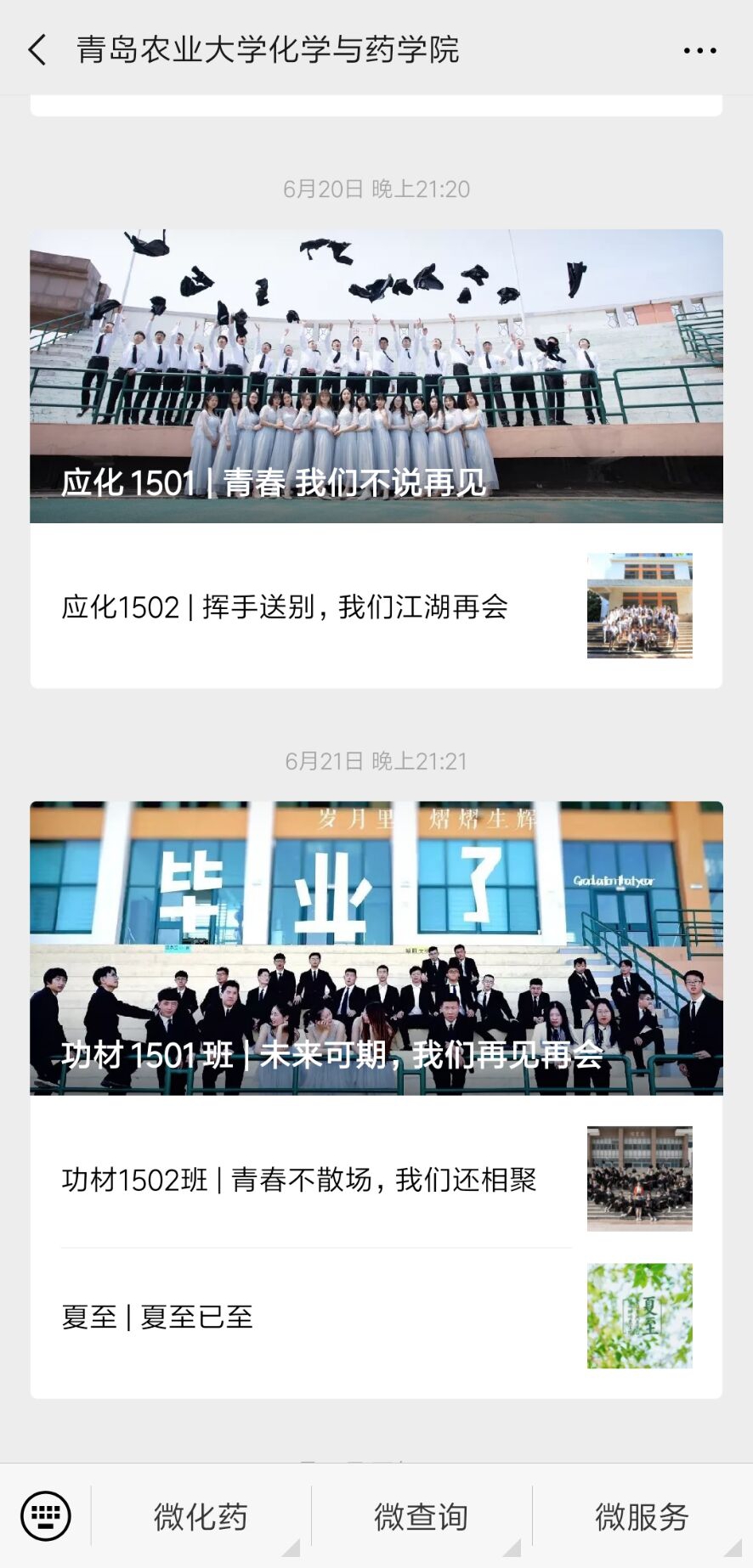The width and height of the screenshot is (753, 1568).
Task: Open article 功材1501班 未来可期,我们再见再会
Action: pos(376,948)
